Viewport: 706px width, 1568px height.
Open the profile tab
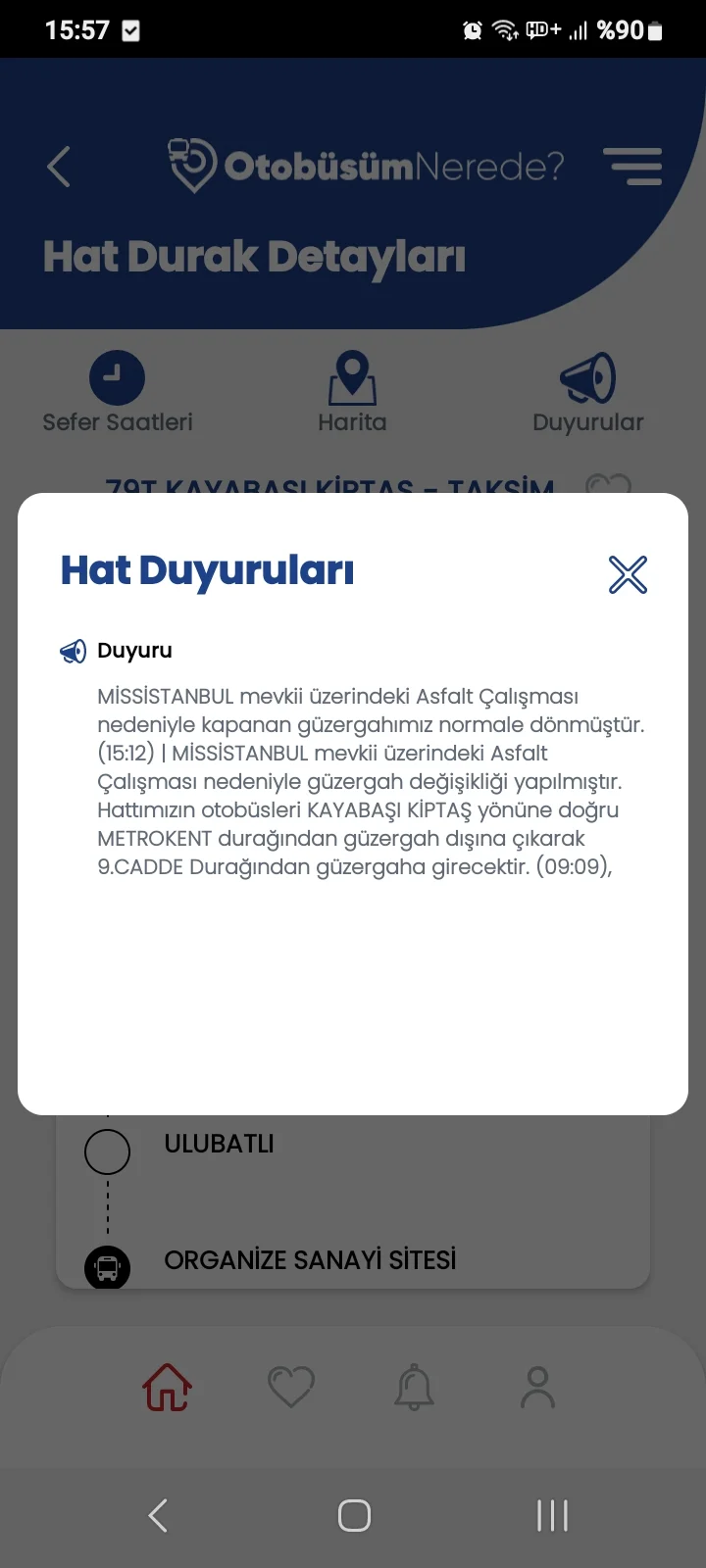point(537,1387)
